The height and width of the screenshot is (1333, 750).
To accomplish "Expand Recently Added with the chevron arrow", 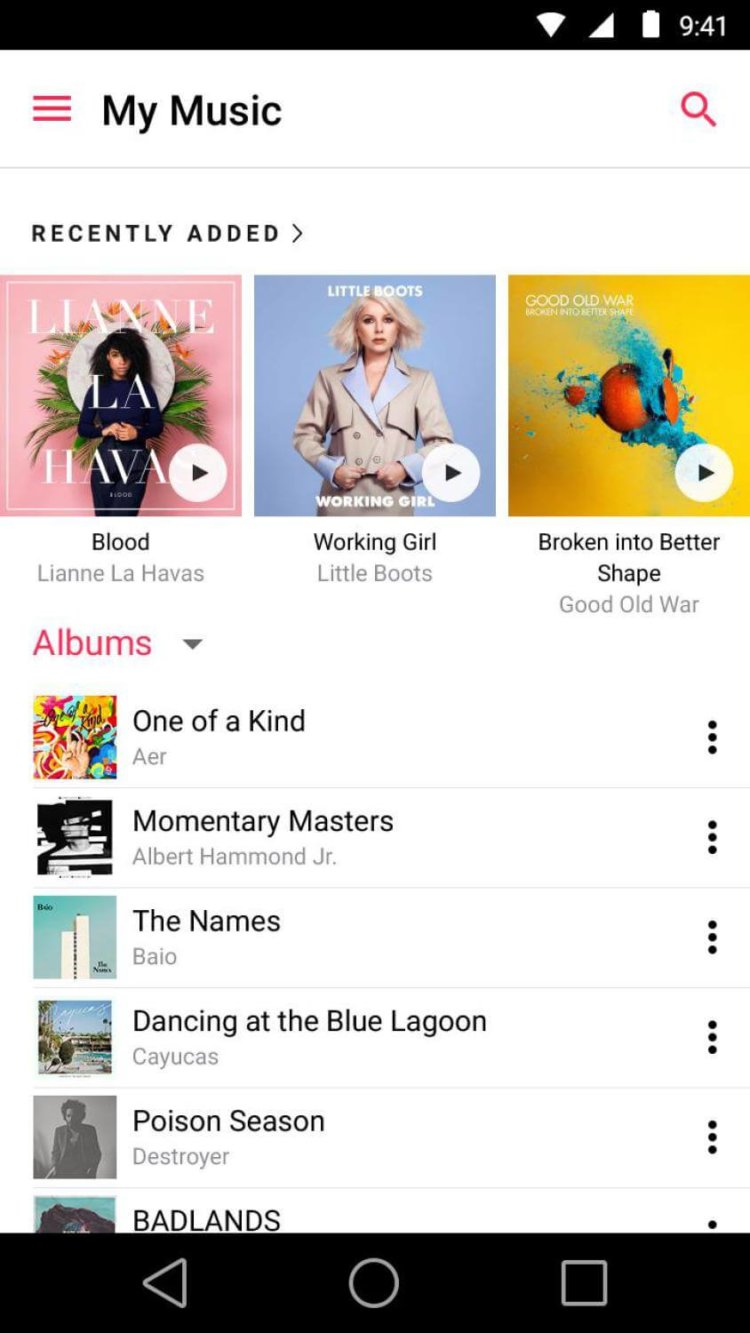I will 297,232.
